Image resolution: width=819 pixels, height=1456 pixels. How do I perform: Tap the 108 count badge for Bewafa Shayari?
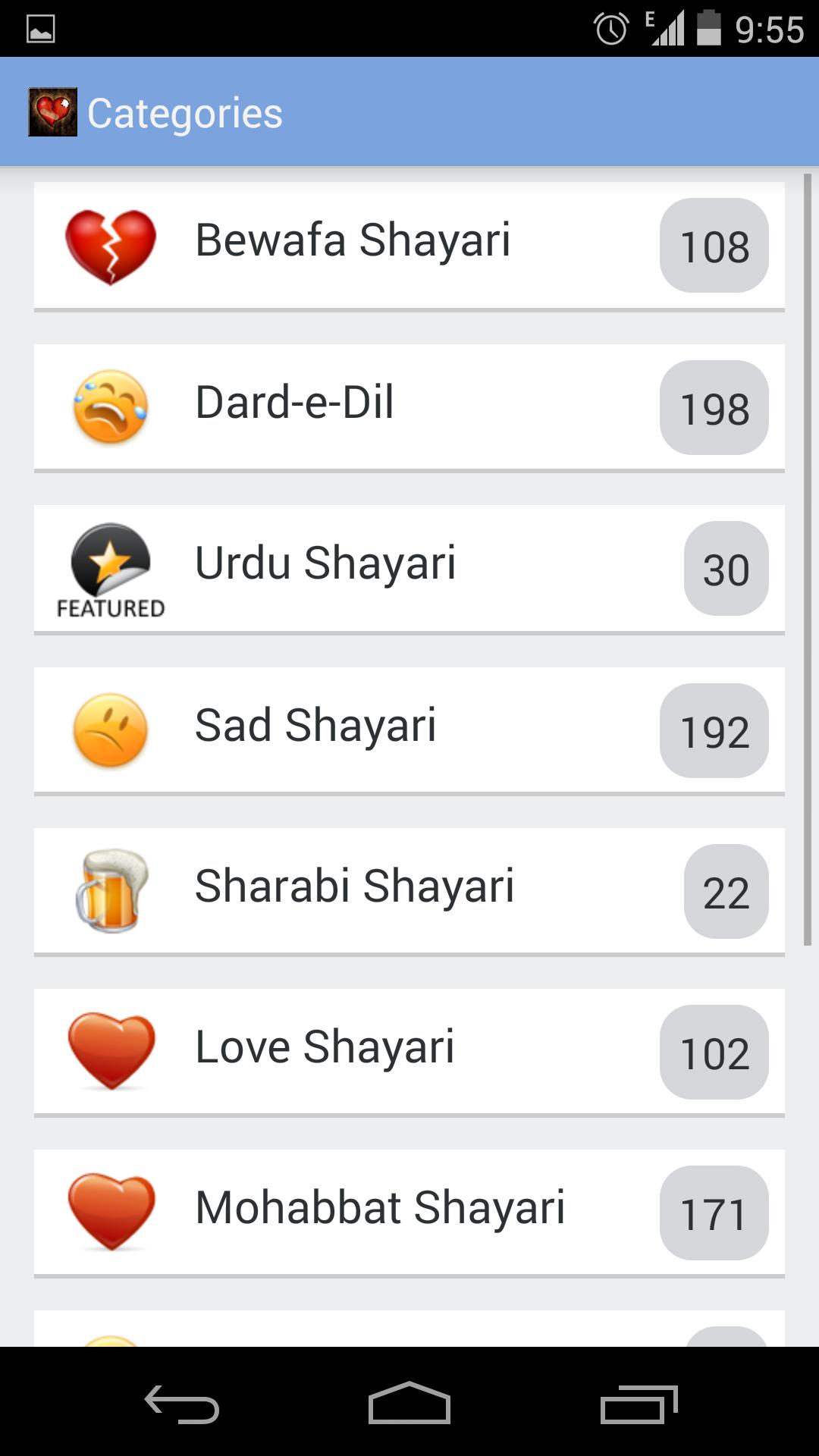pyautogui.click(x=714, y=246)
